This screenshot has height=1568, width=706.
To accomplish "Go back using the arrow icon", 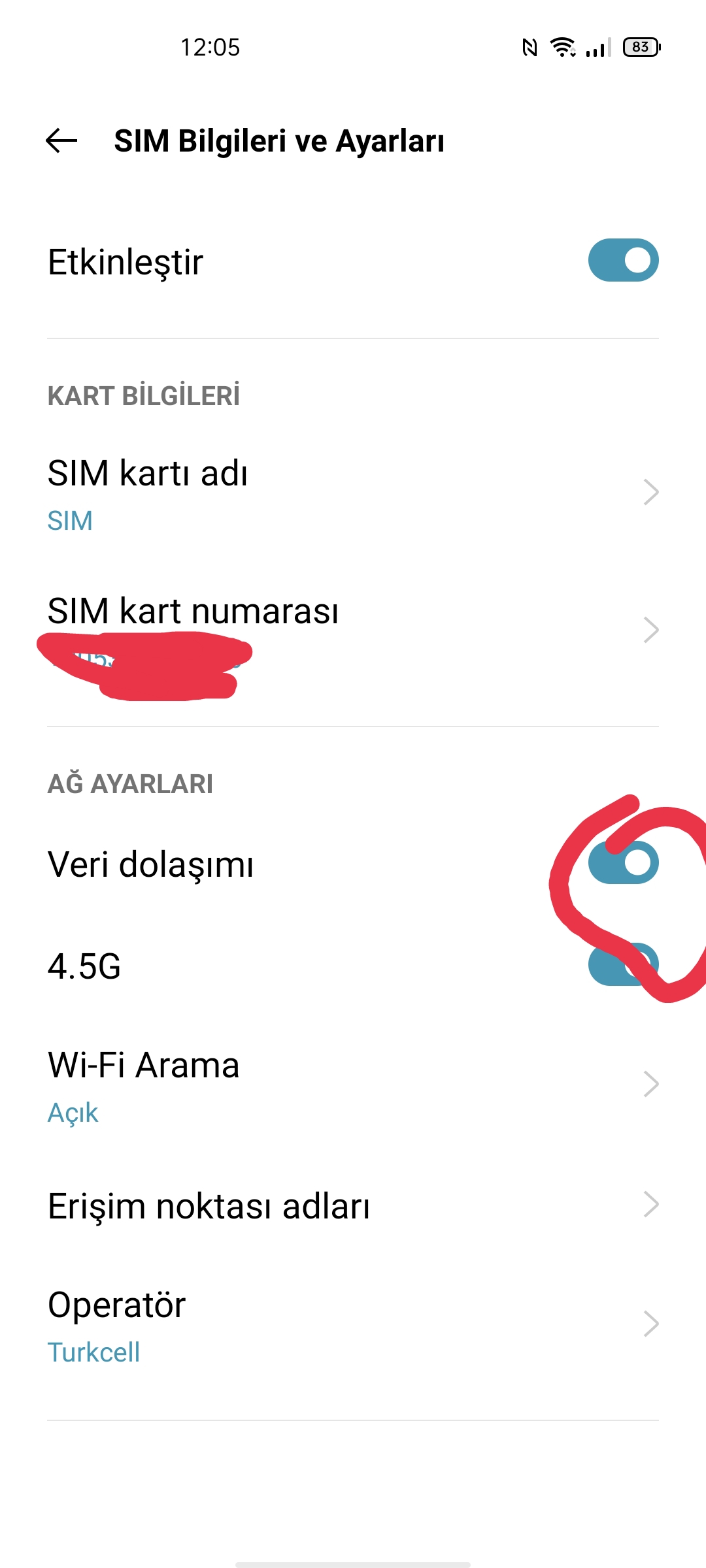I will coord(61,140).
